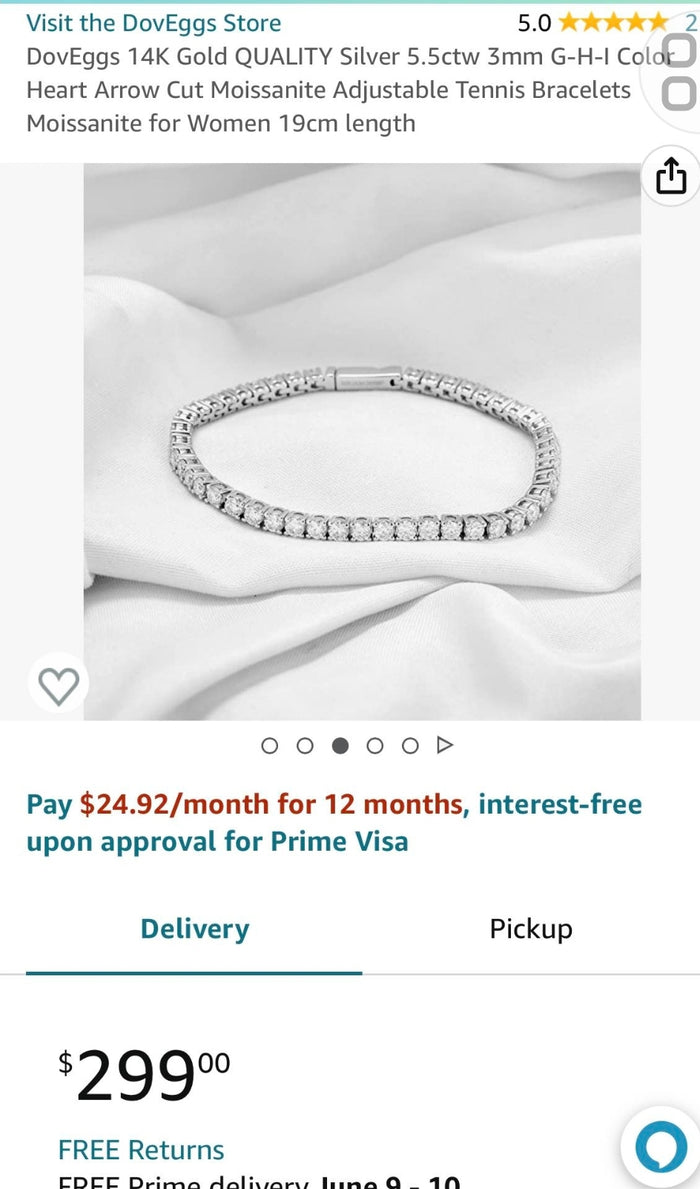Open the bracelet product photo
700x1189 pixels.
pyautogui.click(x=362, y=442)
